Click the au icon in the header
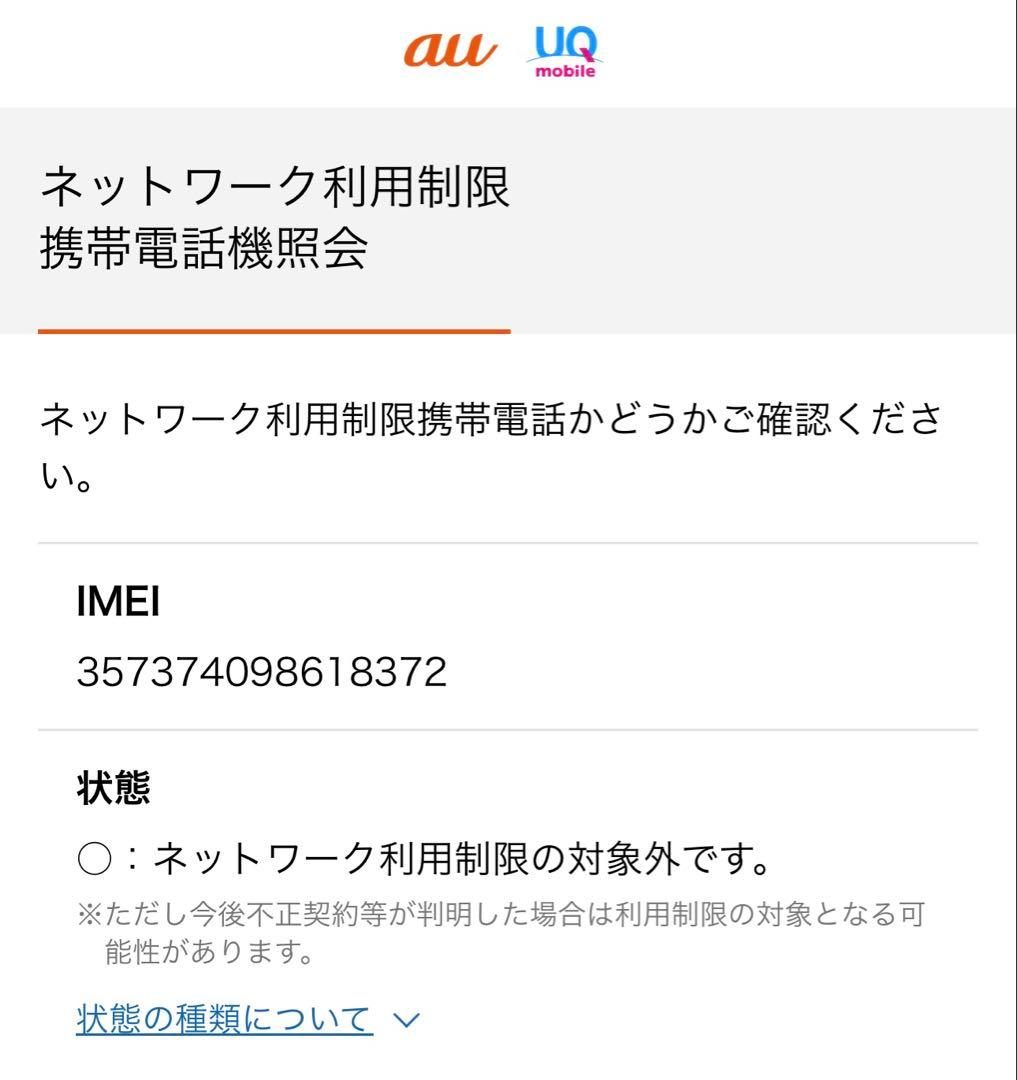Viewport: 1017px width, 1080px height. [x=450, y=52]
